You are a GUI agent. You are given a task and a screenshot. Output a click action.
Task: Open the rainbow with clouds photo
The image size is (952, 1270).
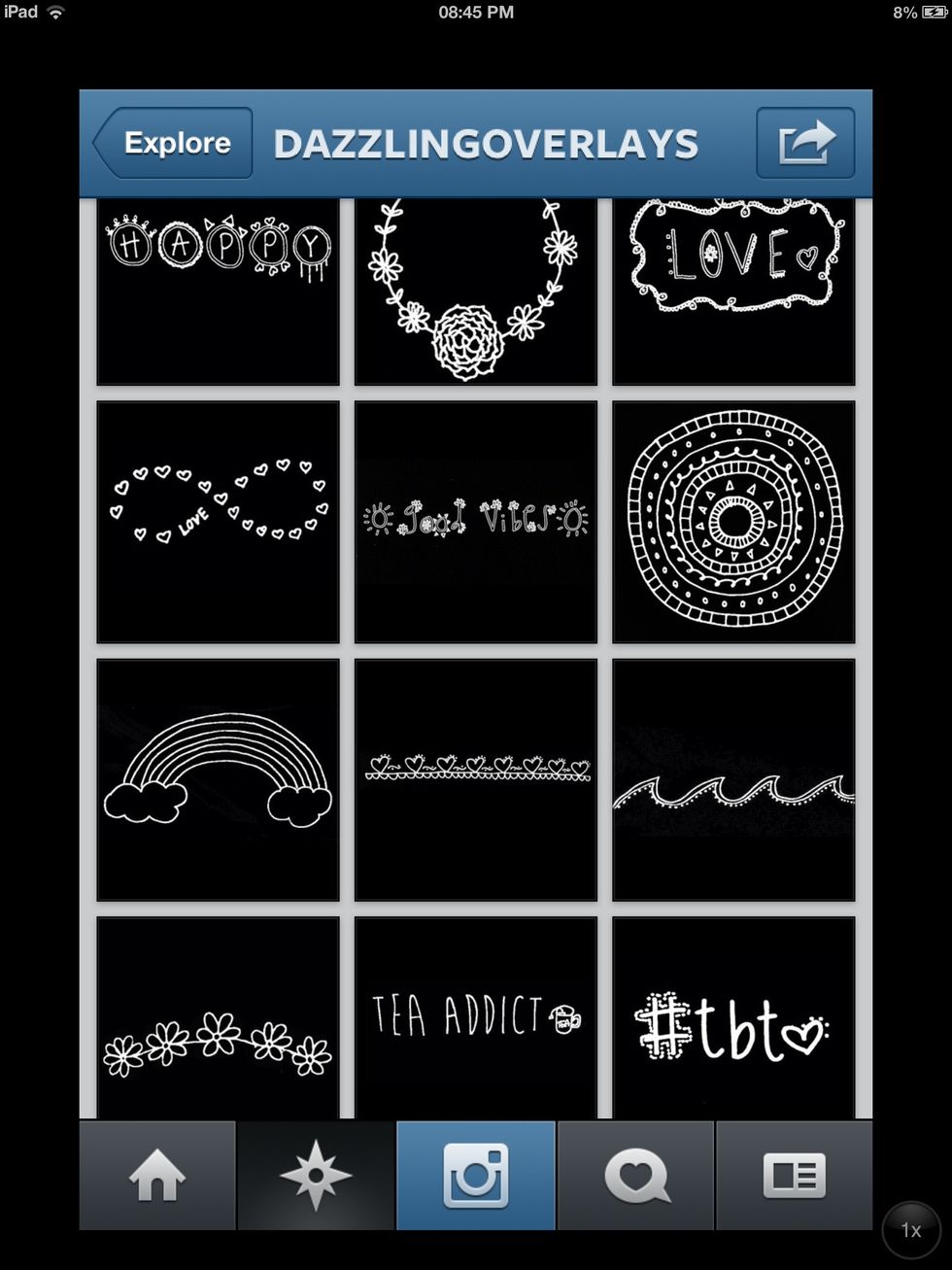point(219,779)
